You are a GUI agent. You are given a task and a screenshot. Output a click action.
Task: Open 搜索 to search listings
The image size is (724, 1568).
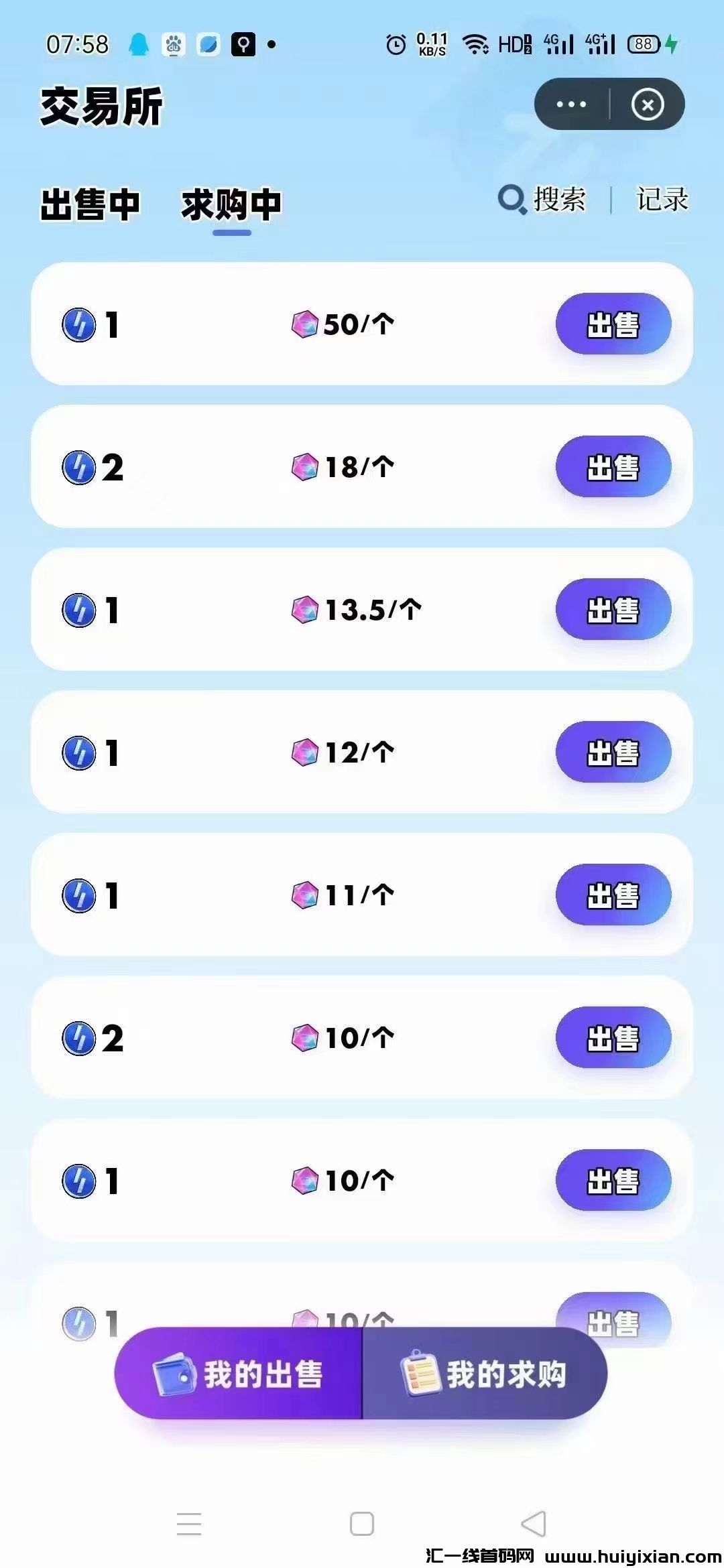pos(542,199)
